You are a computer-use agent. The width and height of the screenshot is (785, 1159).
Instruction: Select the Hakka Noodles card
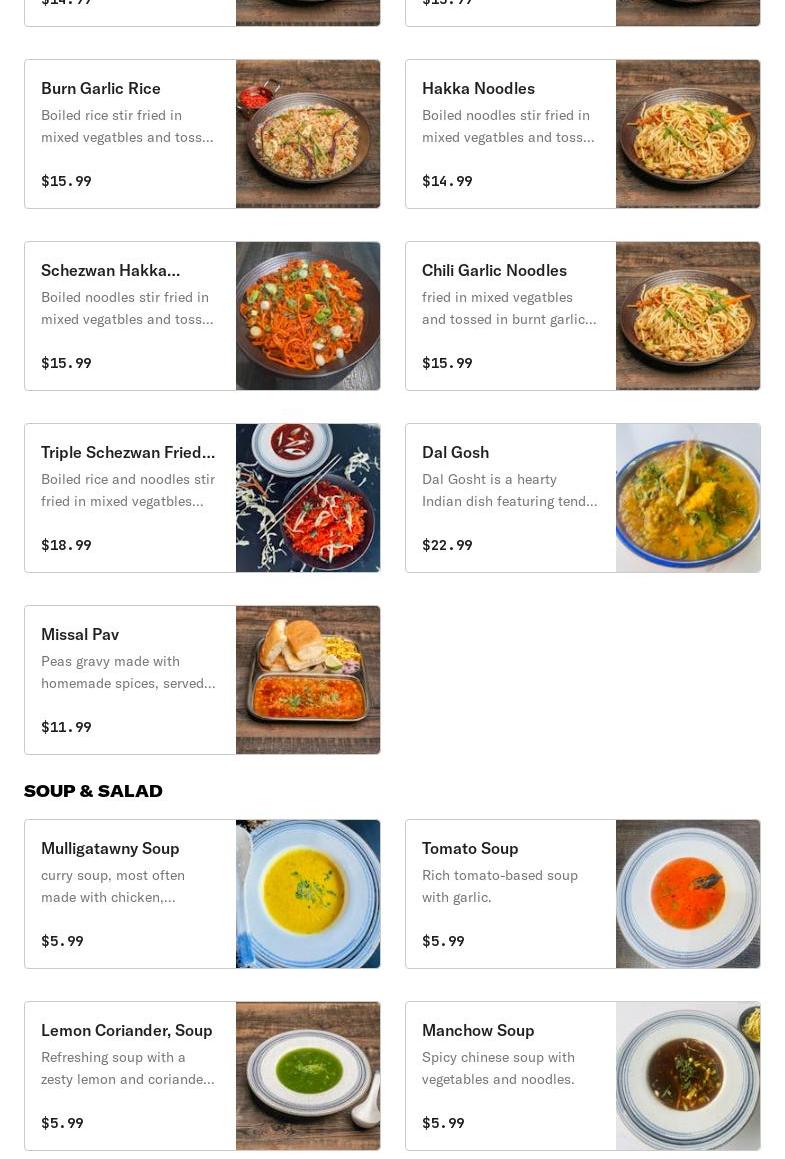tap(582, 134)
